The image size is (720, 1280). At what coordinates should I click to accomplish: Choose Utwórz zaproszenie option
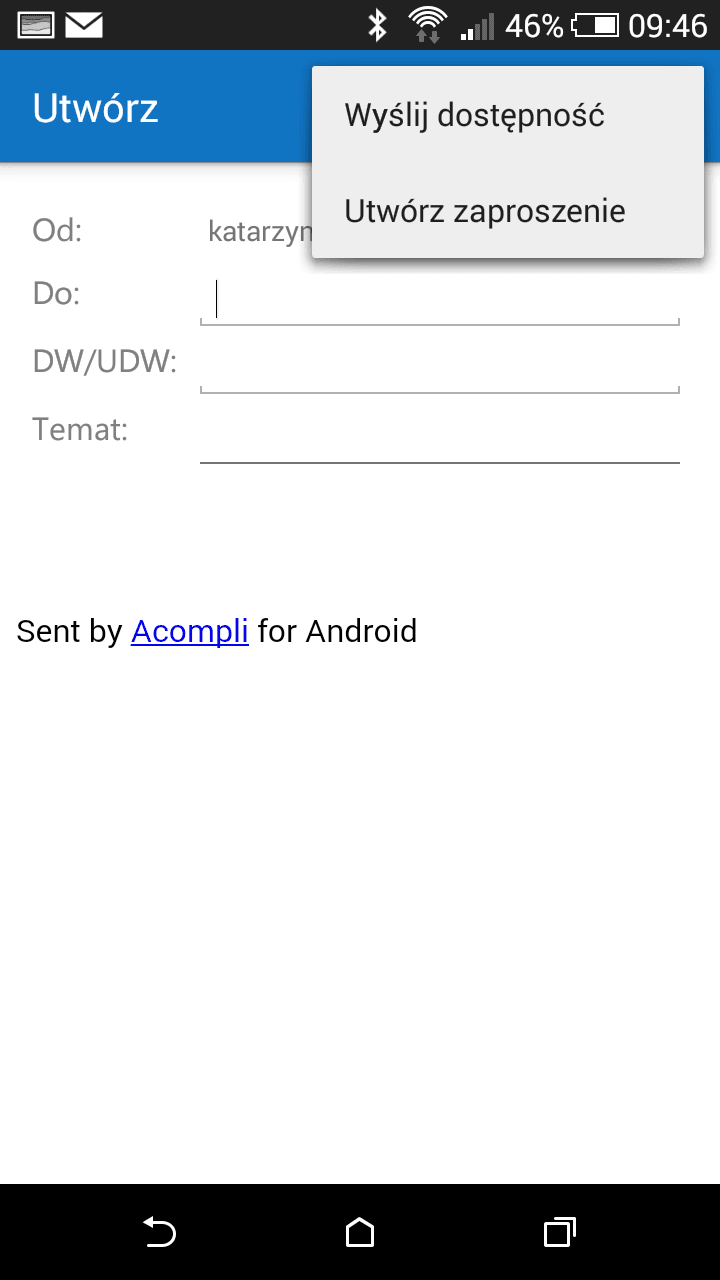pyautogui.click(x=508, y=211)
